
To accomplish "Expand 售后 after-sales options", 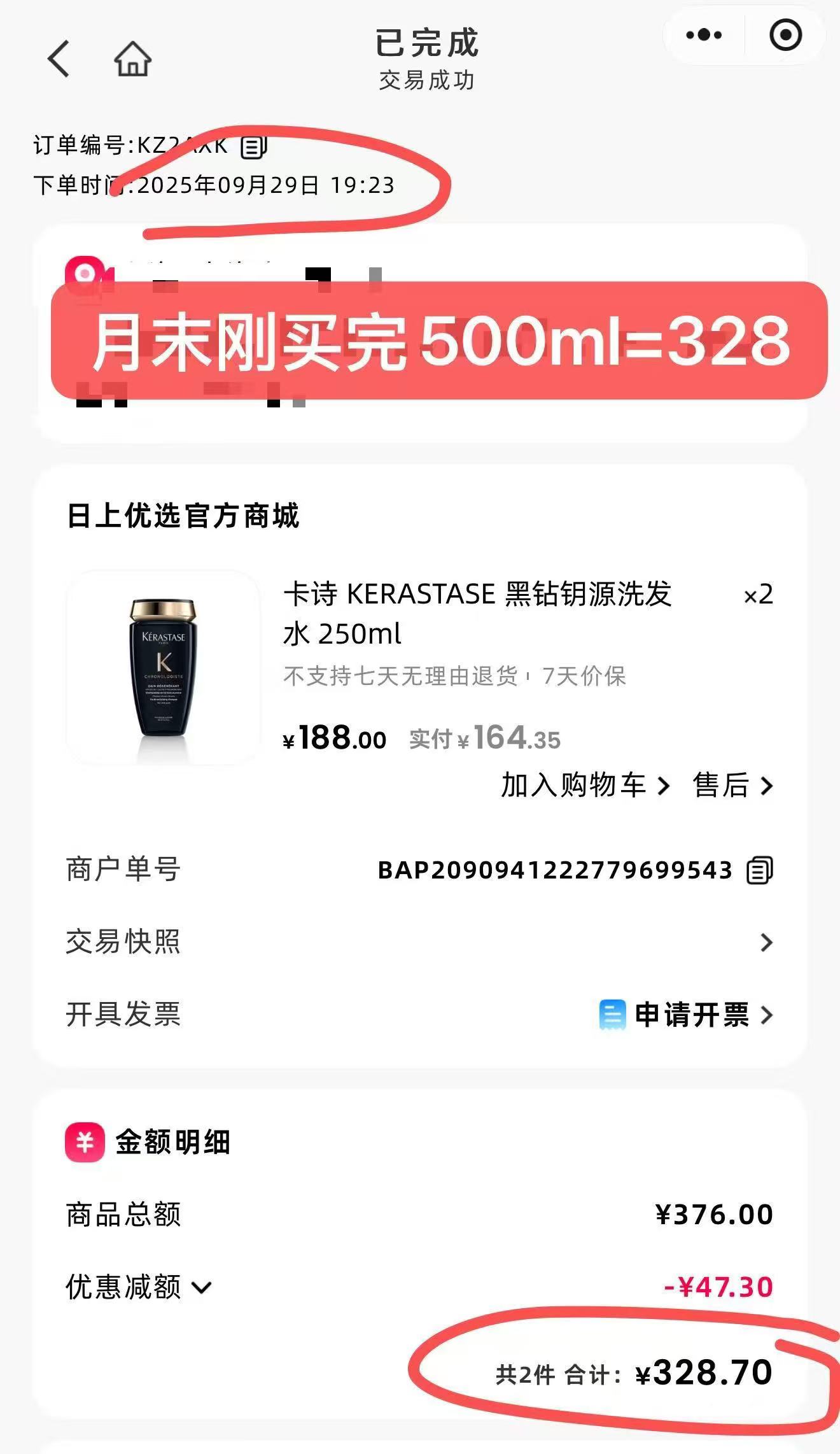I will [732, 787].
